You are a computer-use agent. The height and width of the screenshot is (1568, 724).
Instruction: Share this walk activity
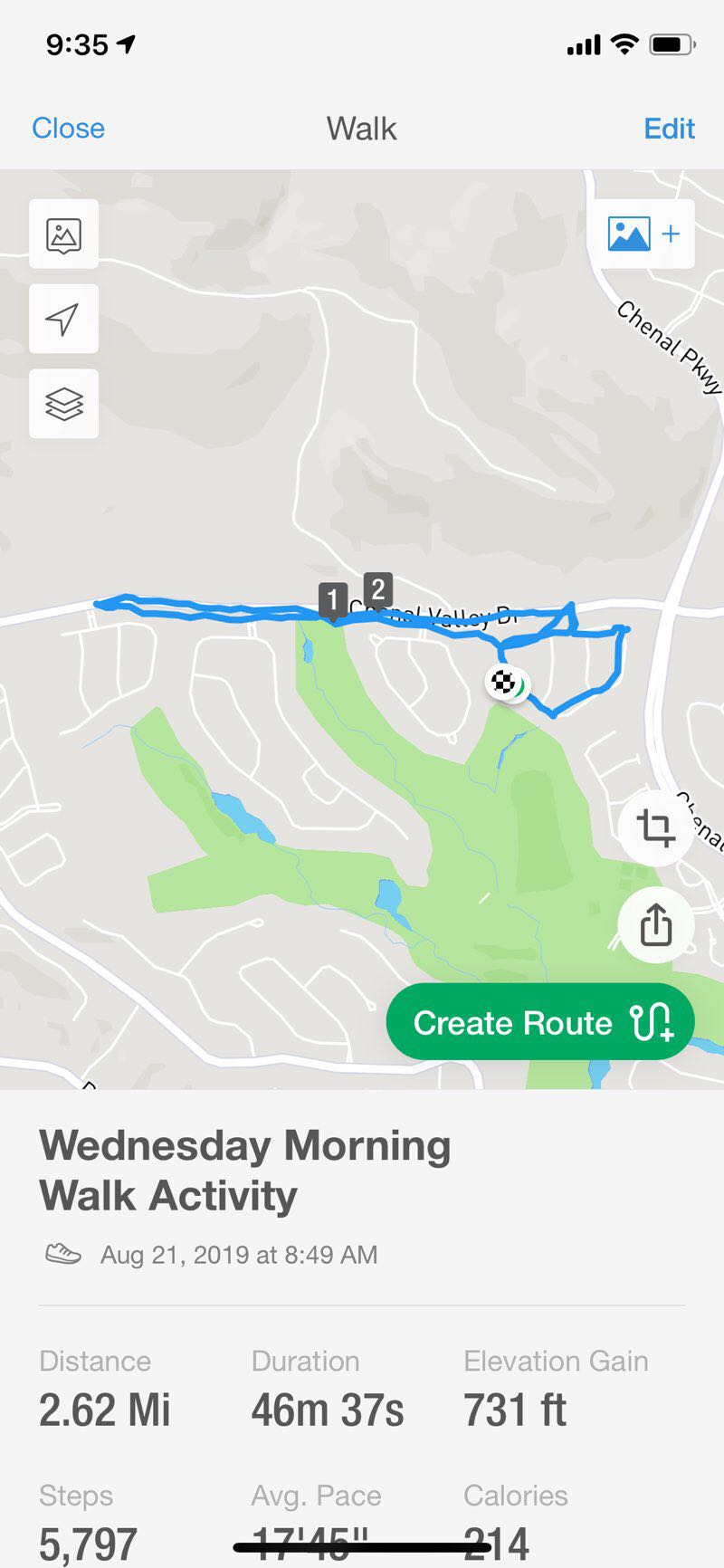[655, 924]
